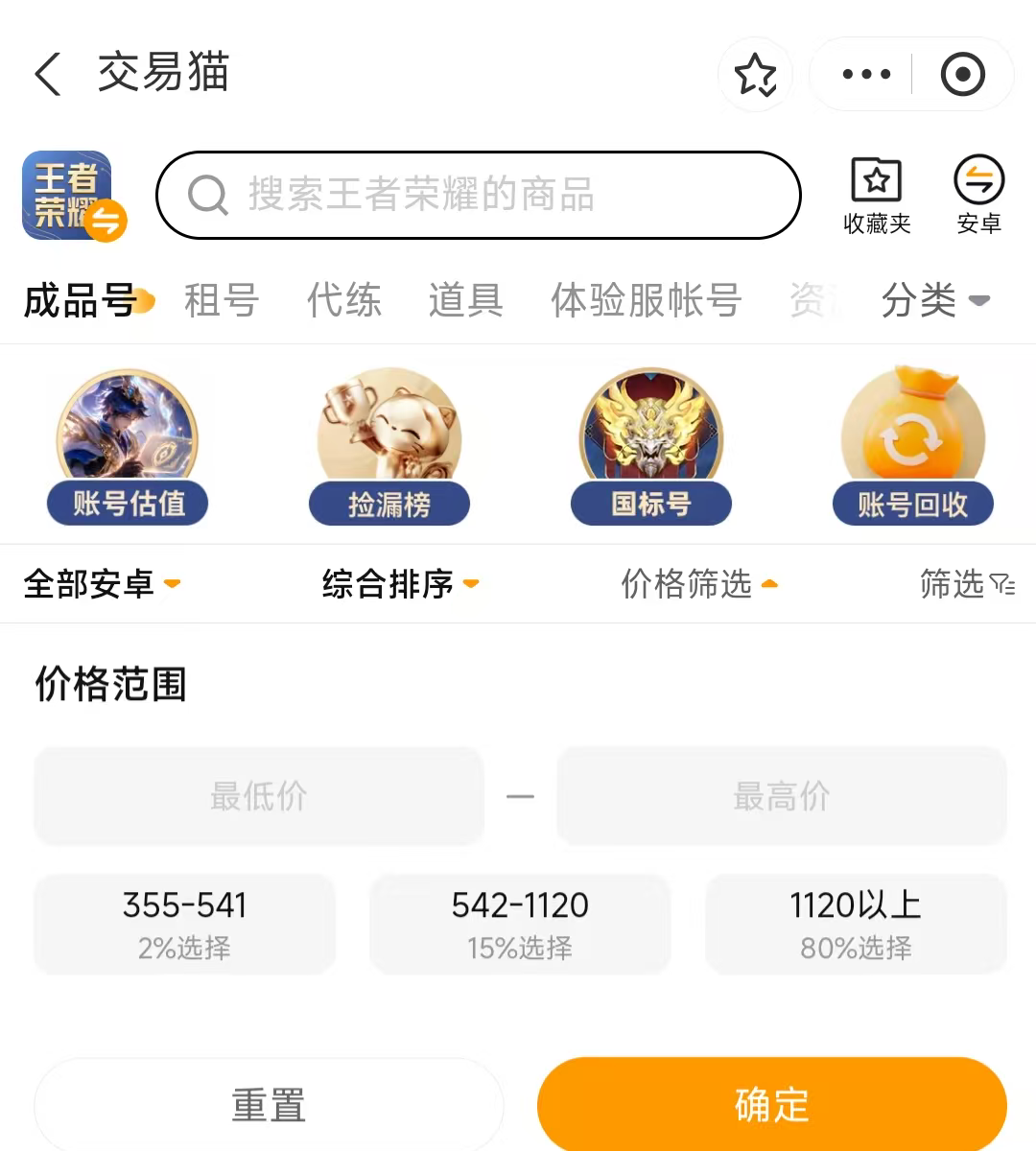Viewport: 1036px width, 1151px height.
Task: Open 收藏夹 favorites folder
Action: [876, 196]
